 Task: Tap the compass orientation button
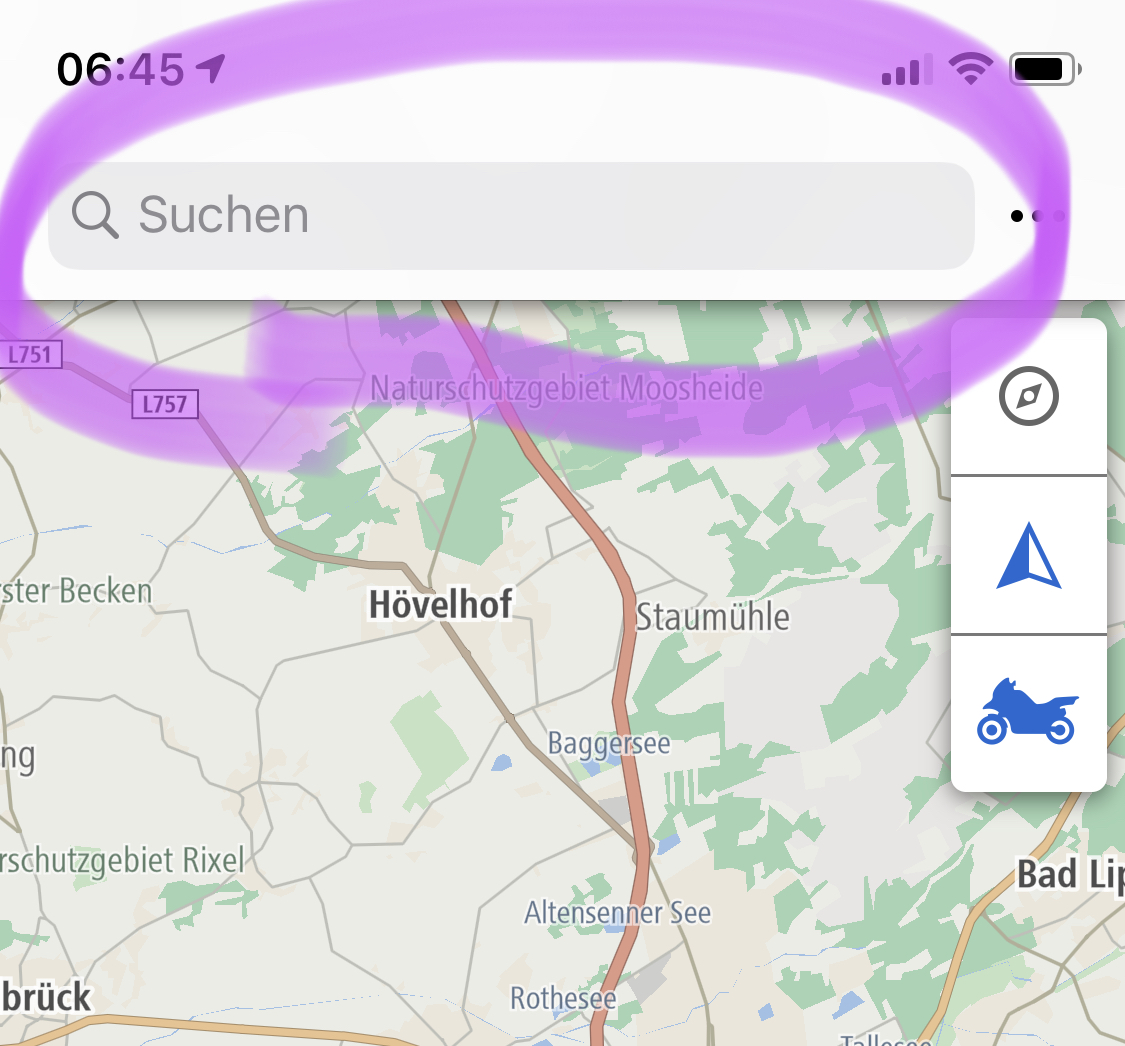click(x=1028, y=397)
